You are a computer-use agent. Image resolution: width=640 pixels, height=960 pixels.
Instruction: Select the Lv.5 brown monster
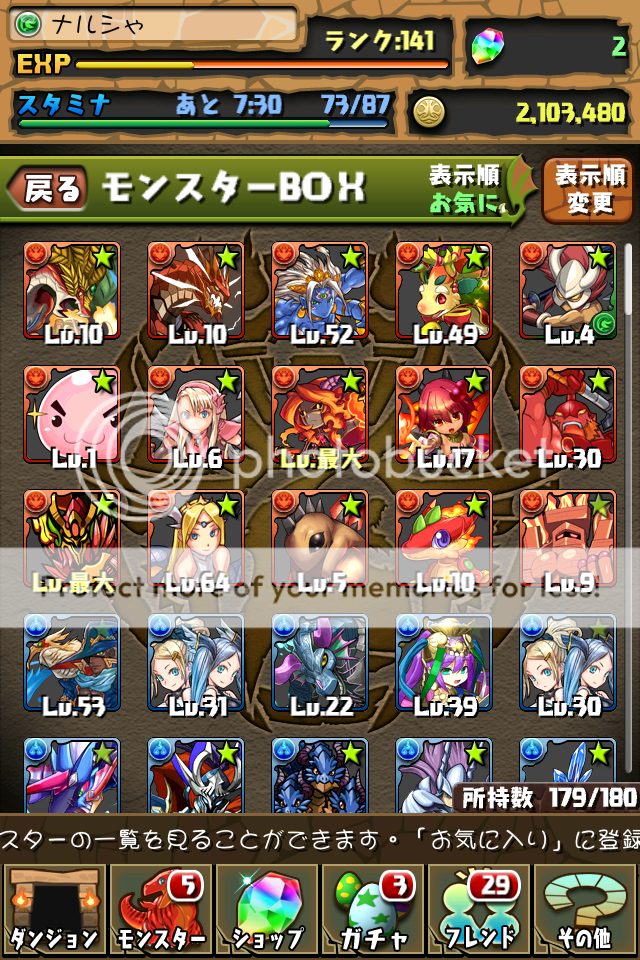320,538
